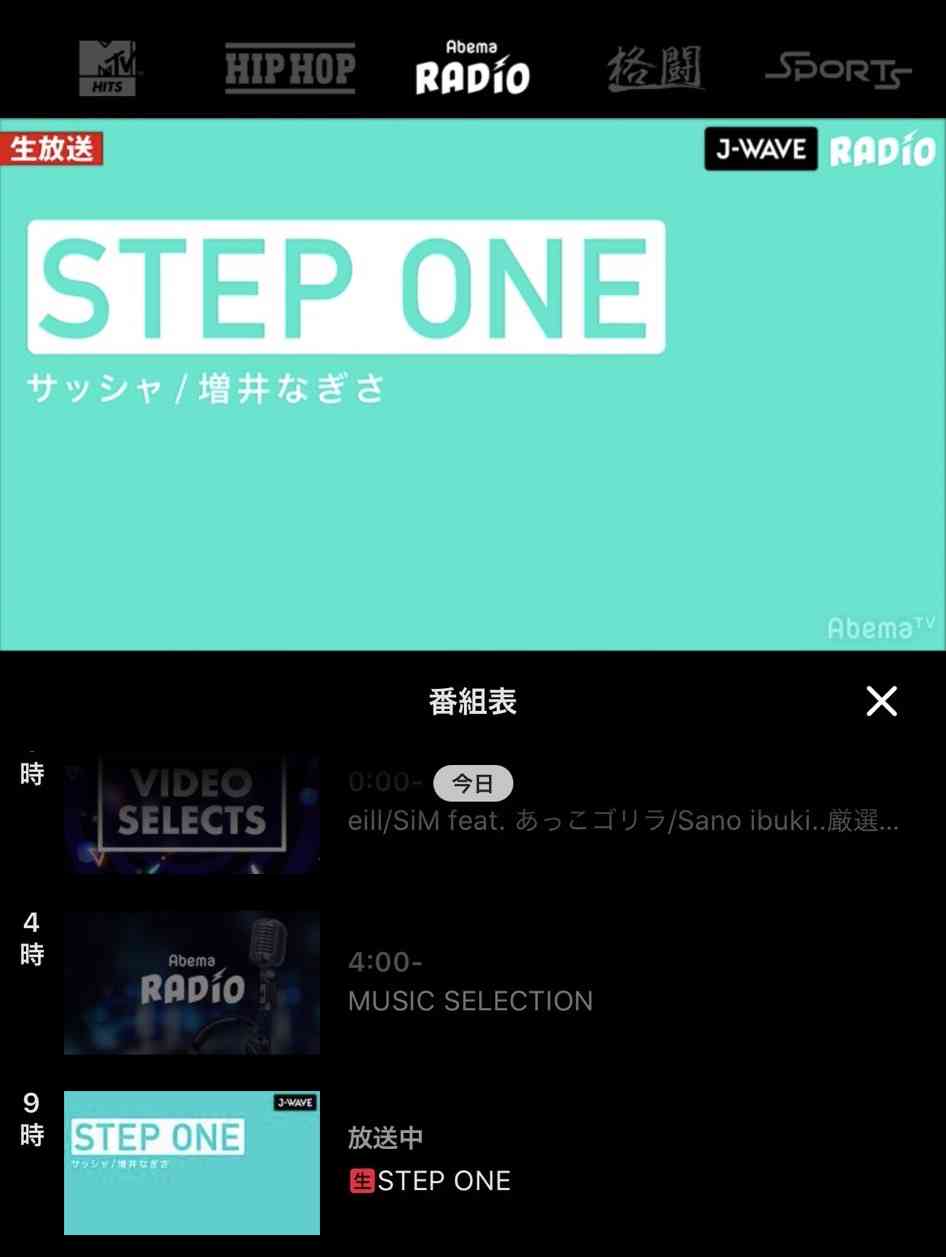Screen dimensions: 946x1257
Task: Select the Abema RADIO channel
Action: (x=473, y=69)
